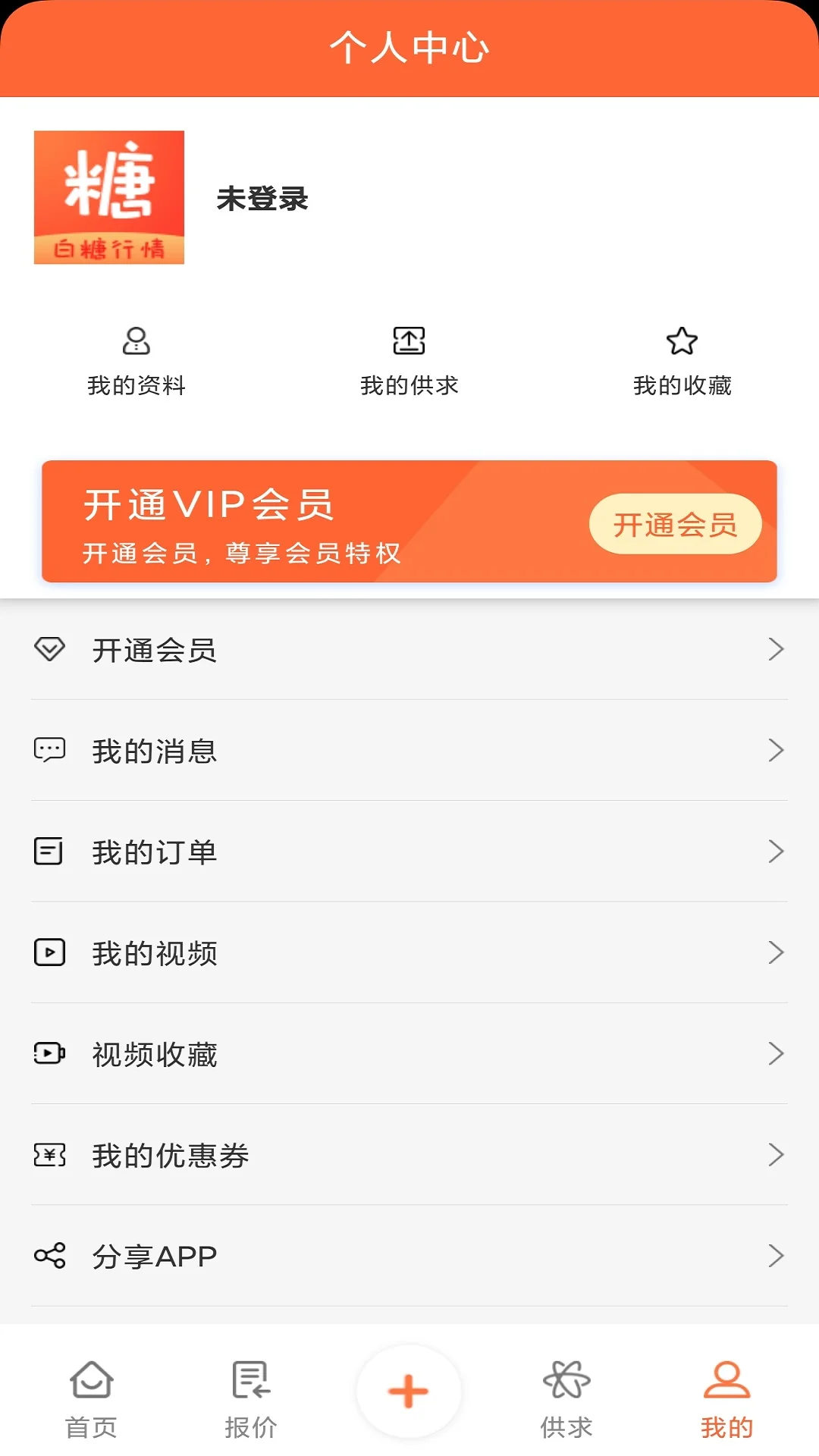Open 我的优惠券 coupon icon
Viewport: 819px width, 1456px height.
tap(49, 1154)
